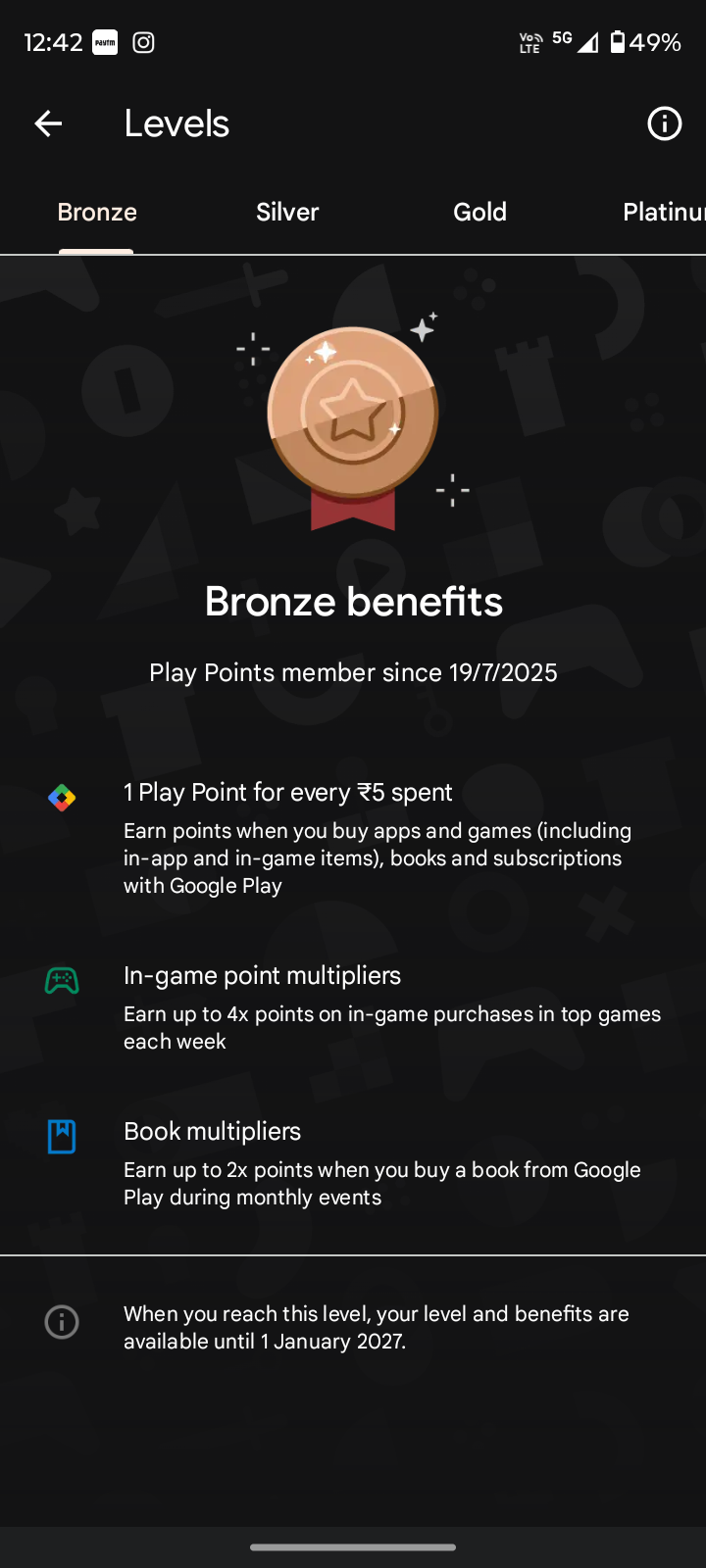This screenshot has height=1568, width=706.
Task: Tap the info circle beside level expiry note
Action: click(62, 1321)
